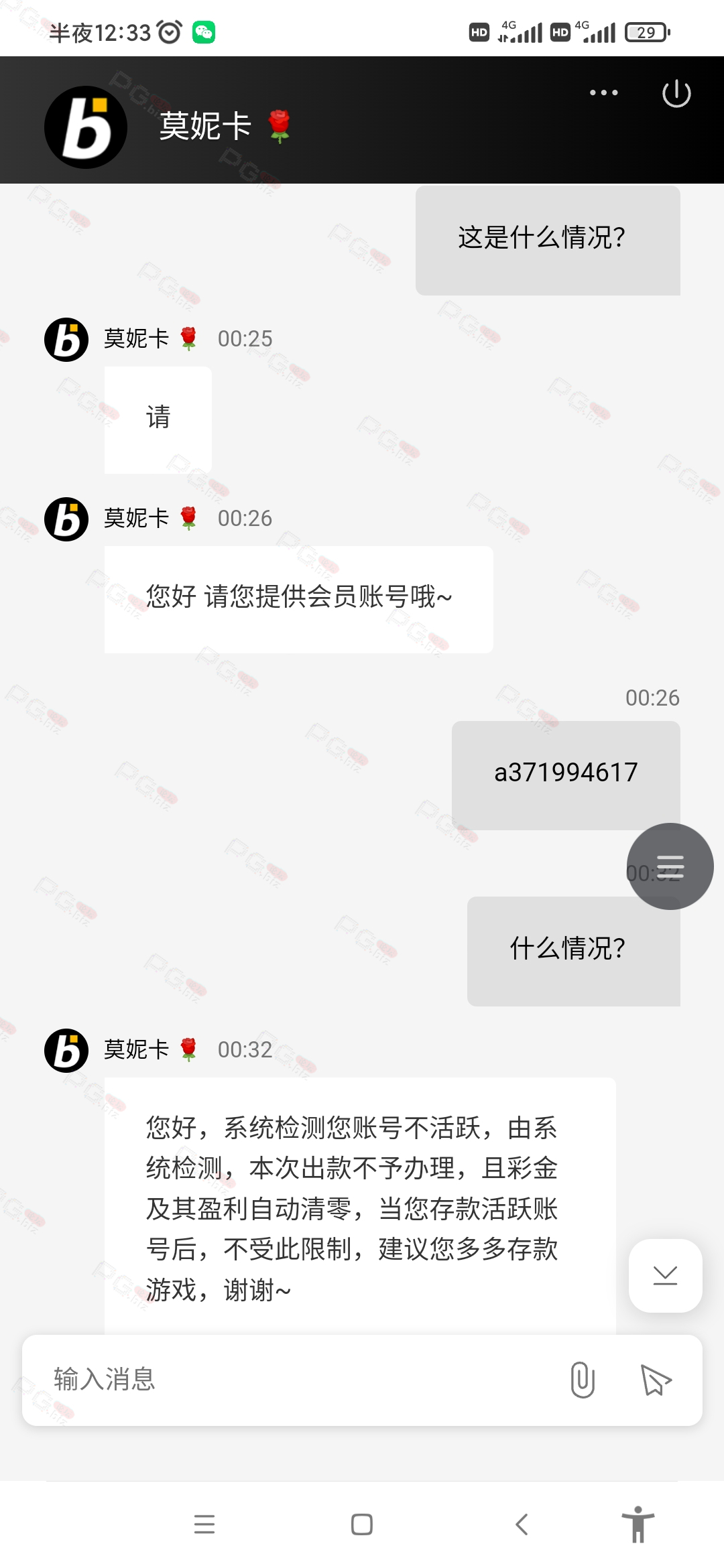Viewport: 724px width, 1568px height.
Task: Open the three-dot overflow menu
Action: click(x=603, y=92)
